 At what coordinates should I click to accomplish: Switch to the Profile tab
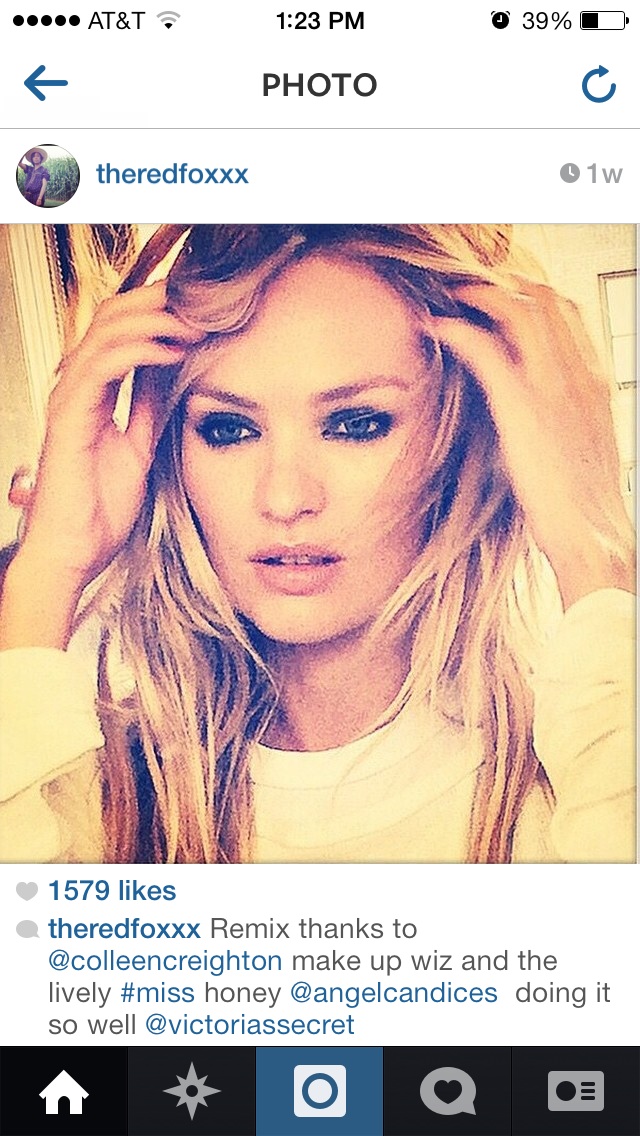point(575,1092)
